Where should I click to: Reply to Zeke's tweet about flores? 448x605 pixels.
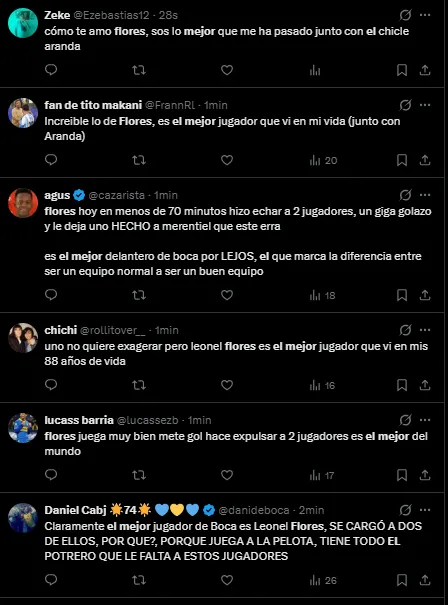[x=51, y=70]
